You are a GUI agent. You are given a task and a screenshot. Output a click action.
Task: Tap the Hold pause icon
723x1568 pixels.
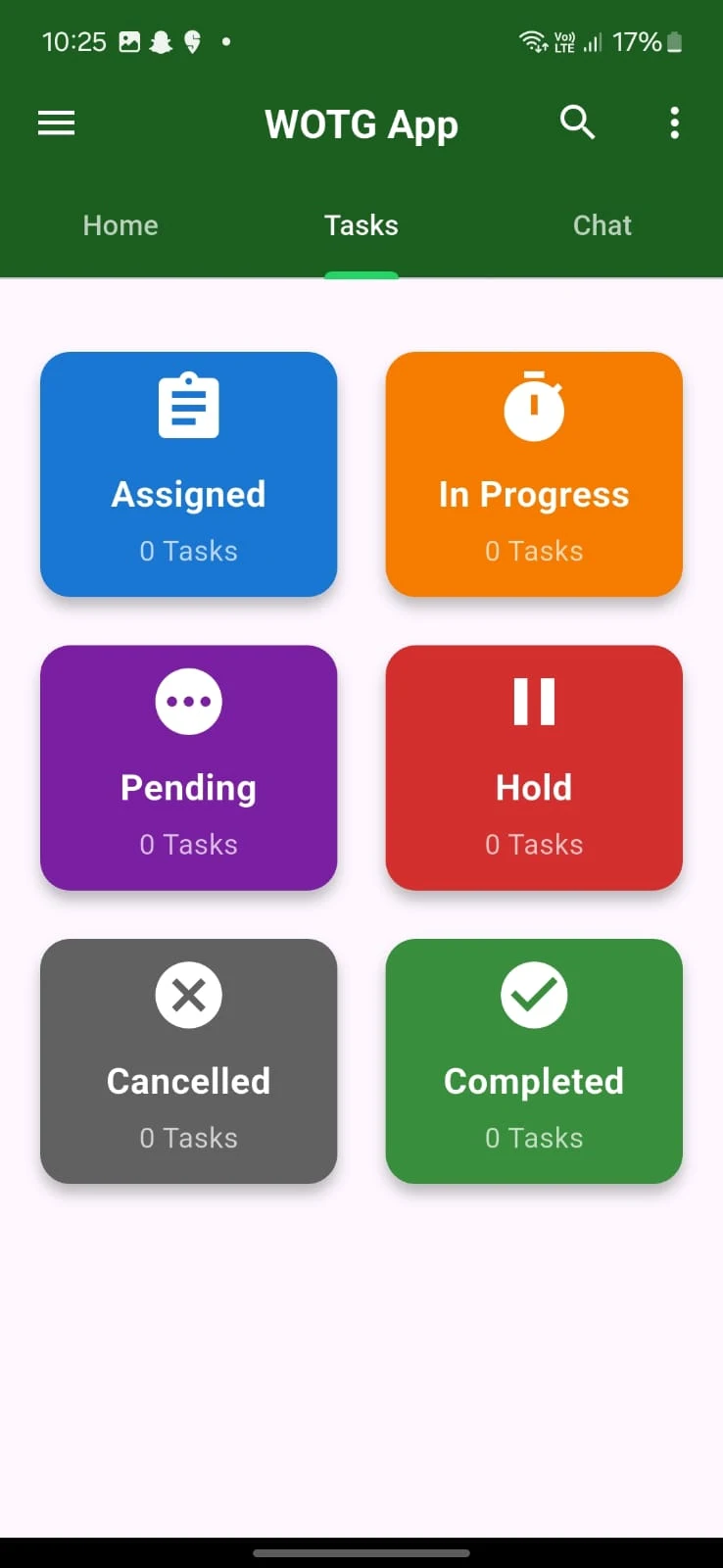click(533, 701)
